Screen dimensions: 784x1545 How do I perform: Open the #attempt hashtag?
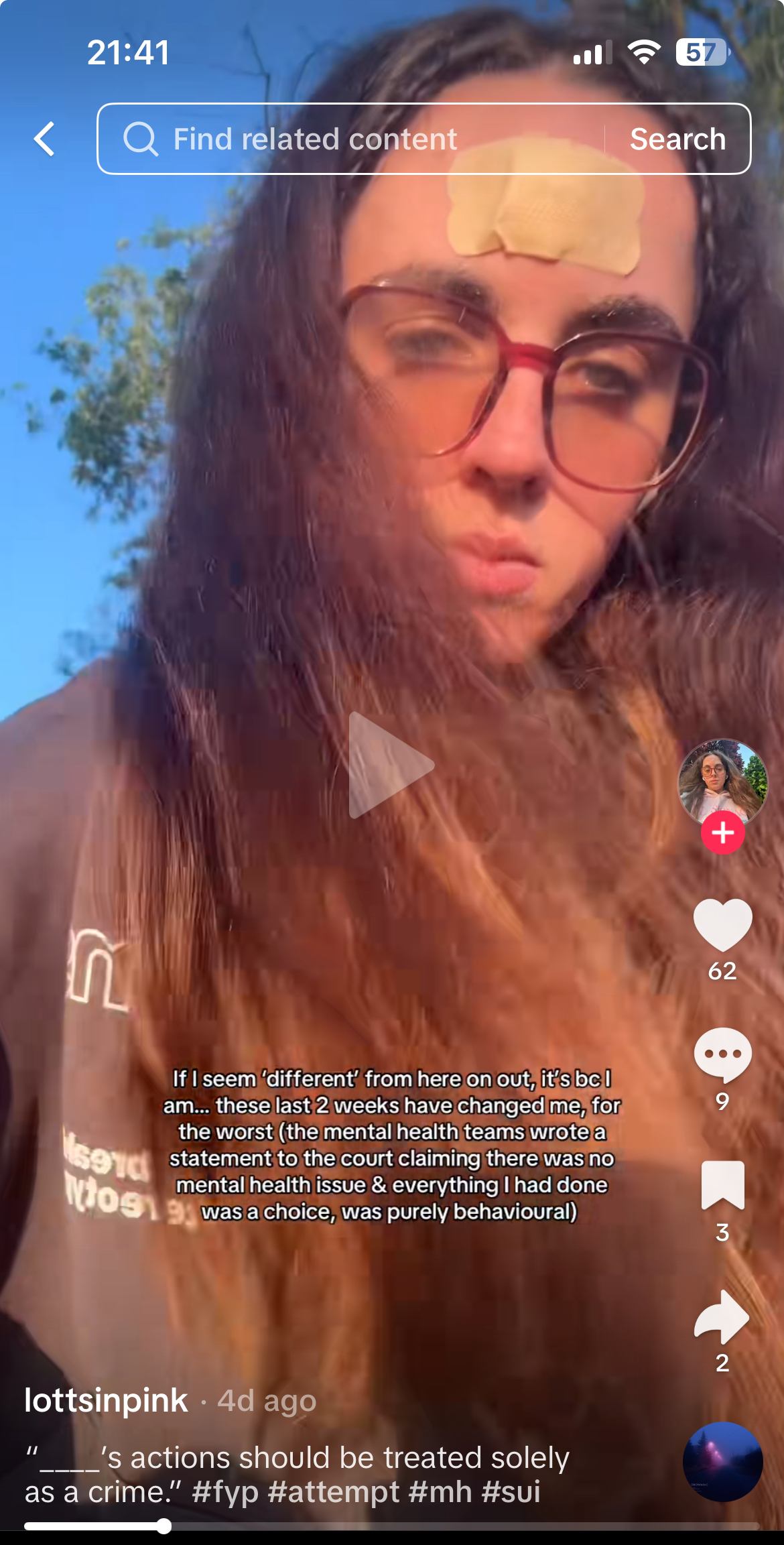coord(333,1492)
